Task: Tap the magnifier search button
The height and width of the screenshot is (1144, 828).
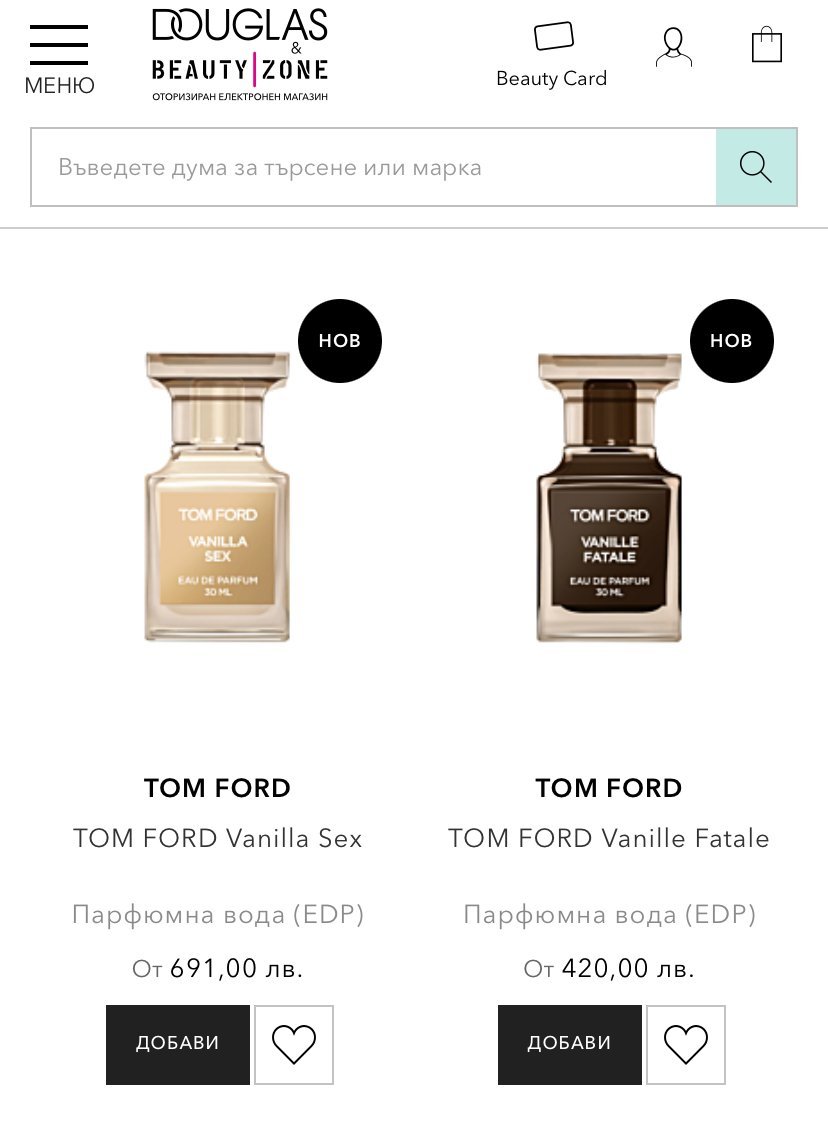Action: (756, 167)
